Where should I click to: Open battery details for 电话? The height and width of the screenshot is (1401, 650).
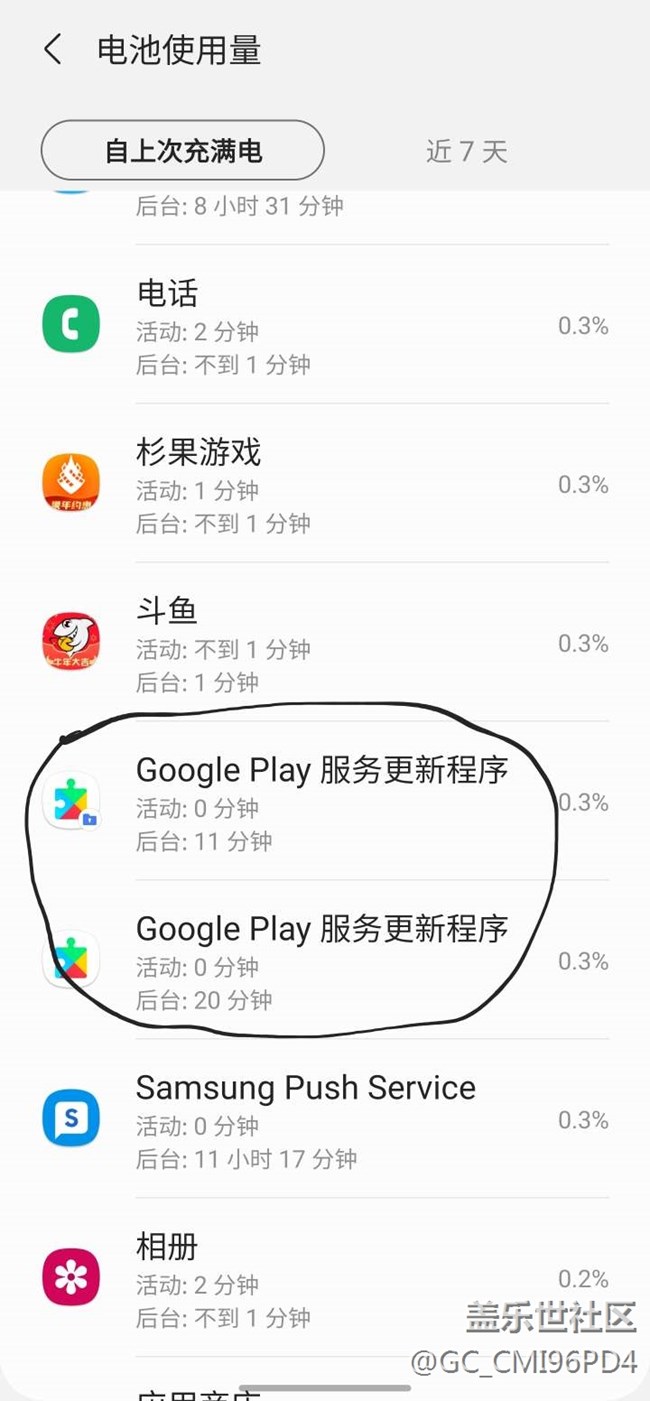coord(324,326)
